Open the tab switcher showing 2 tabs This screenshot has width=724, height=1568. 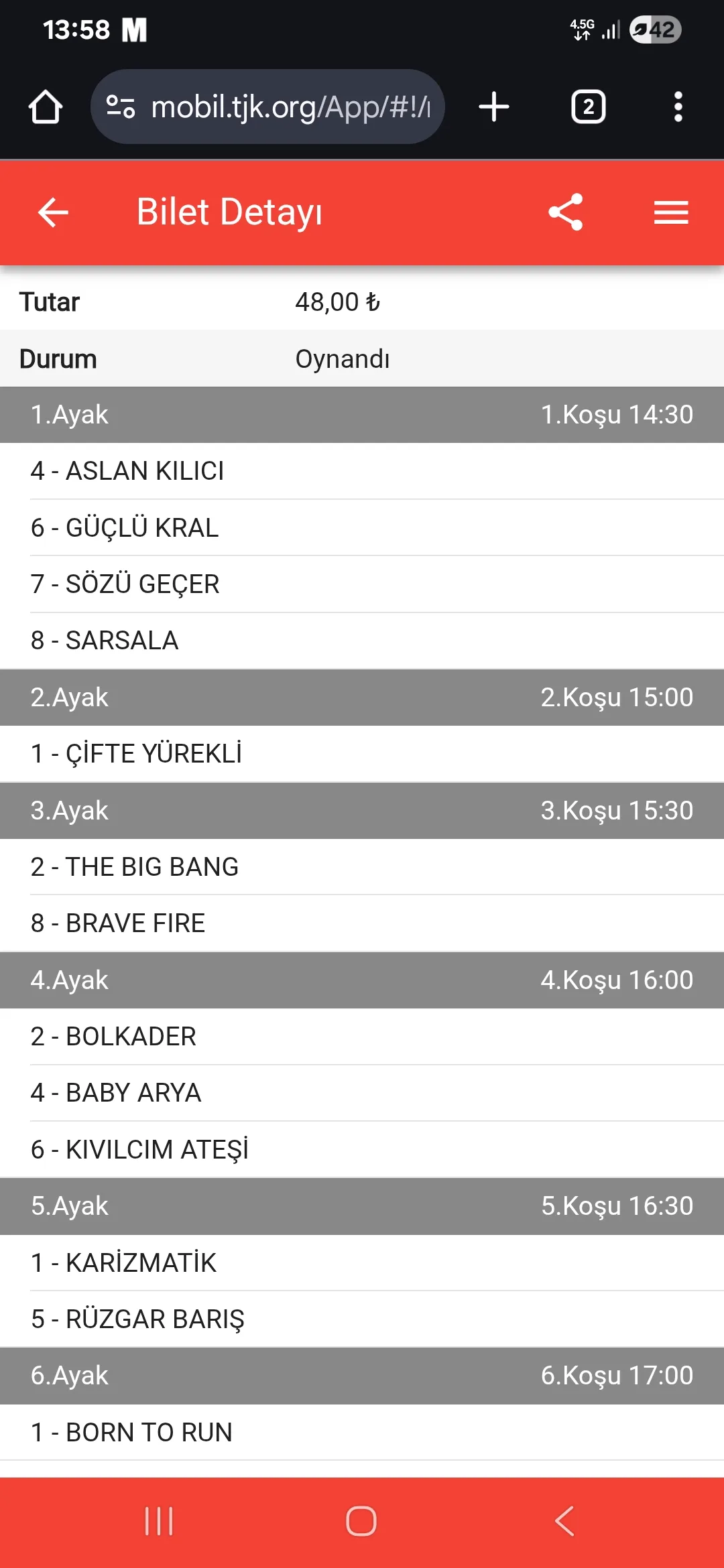pyautogui.click(x=588, y=107)
